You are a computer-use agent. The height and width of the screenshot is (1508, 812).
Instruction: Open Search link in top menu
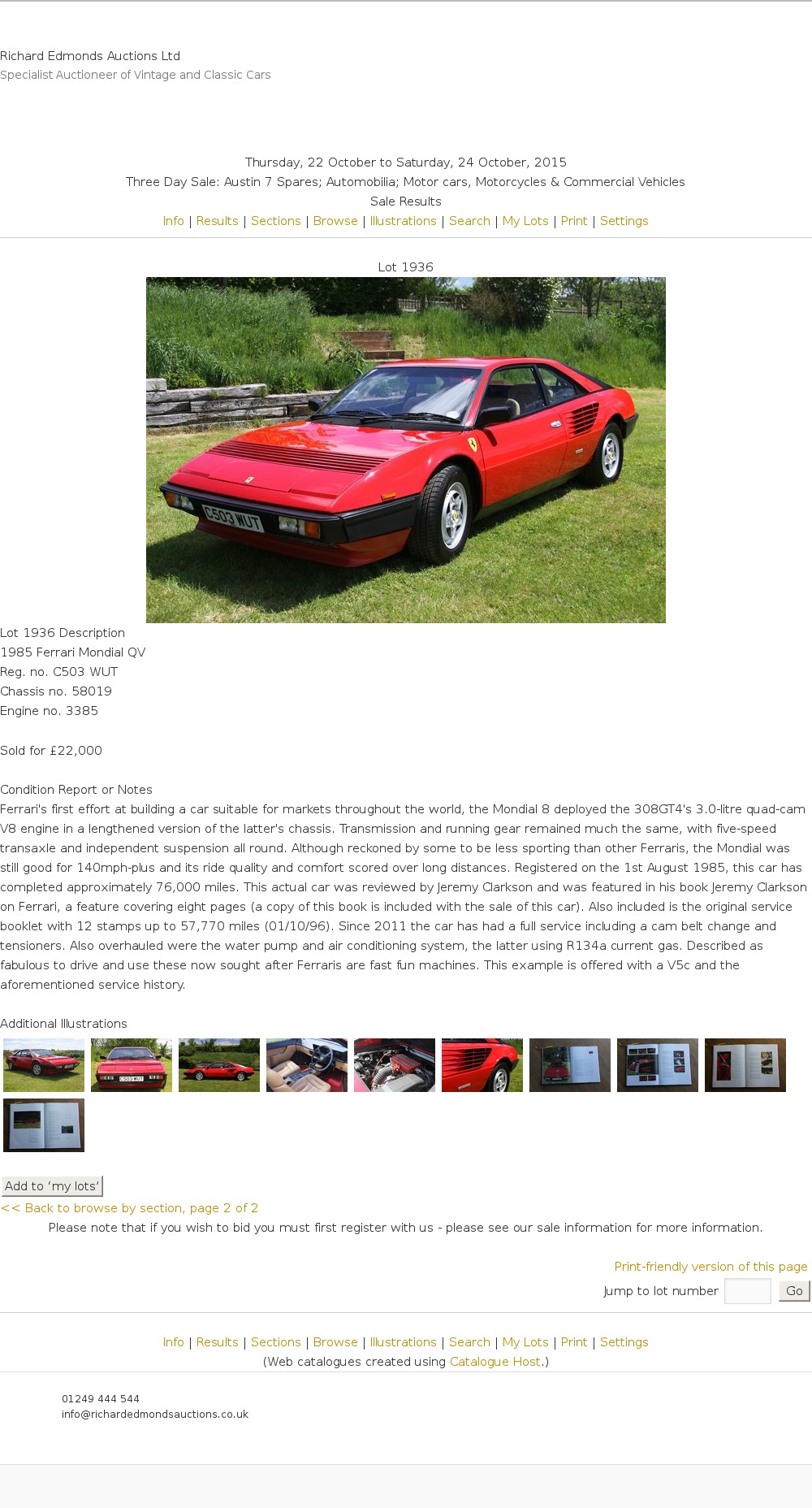469,221
